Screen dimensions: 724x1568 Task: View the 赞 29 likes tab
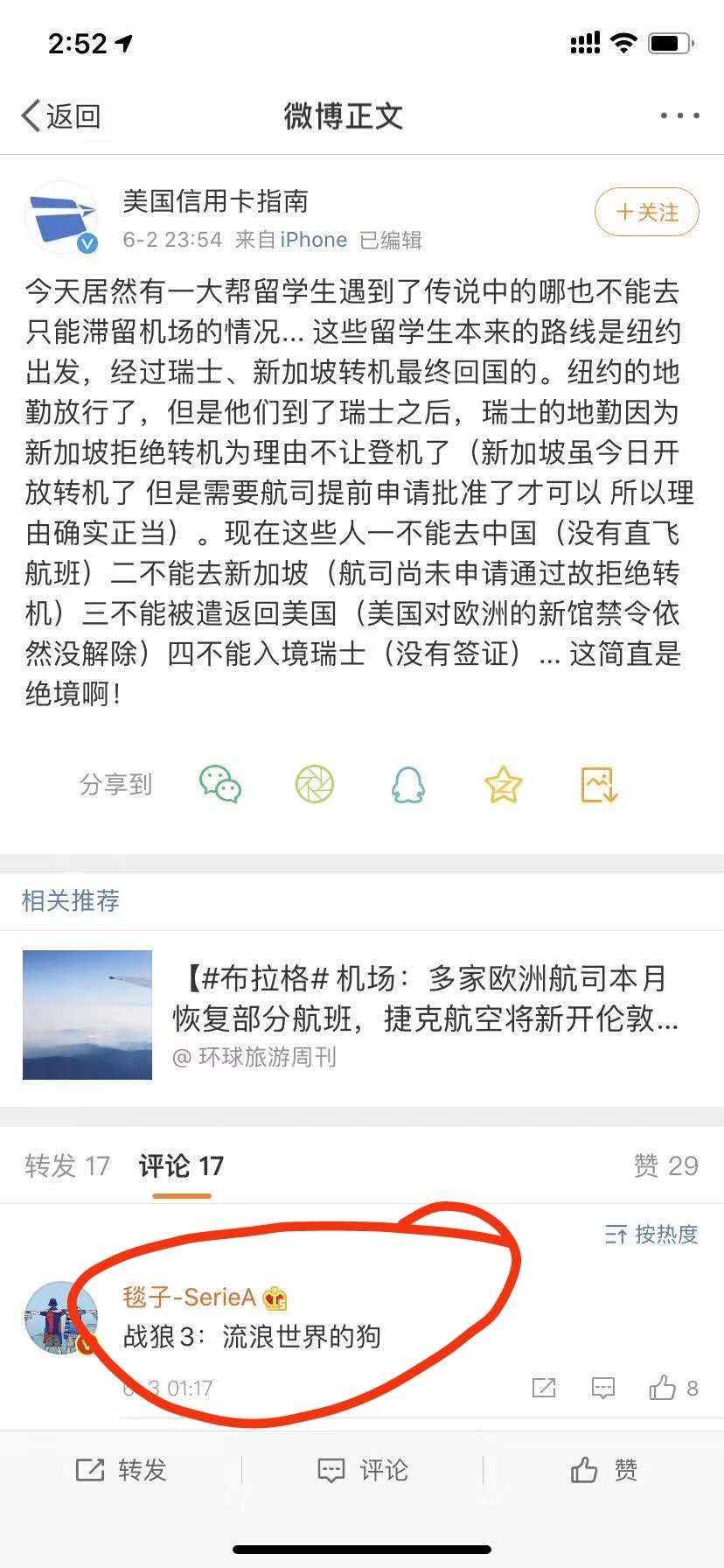click(665, 1165)
